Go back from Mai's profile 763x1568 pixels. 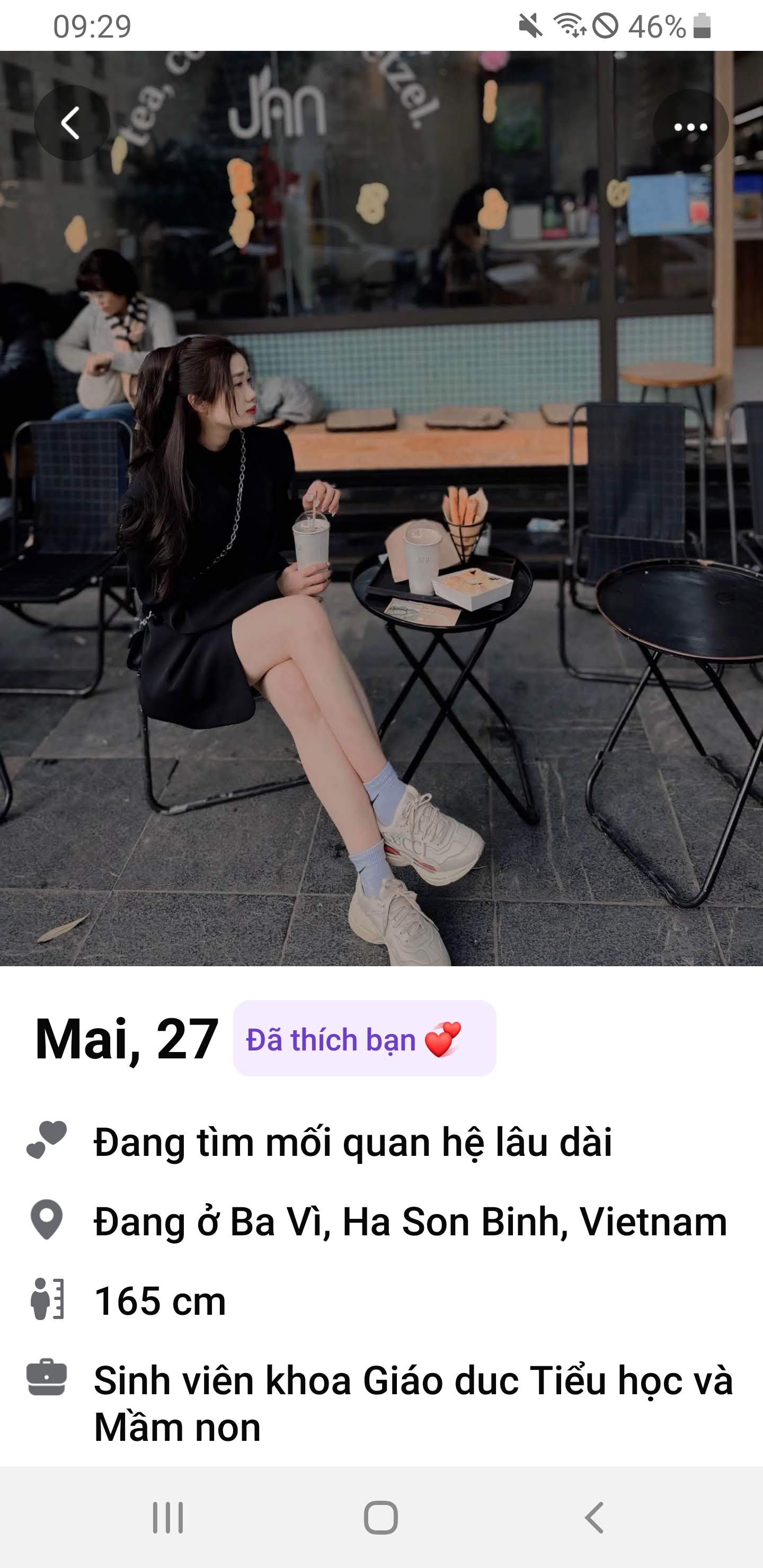[71, 123]
